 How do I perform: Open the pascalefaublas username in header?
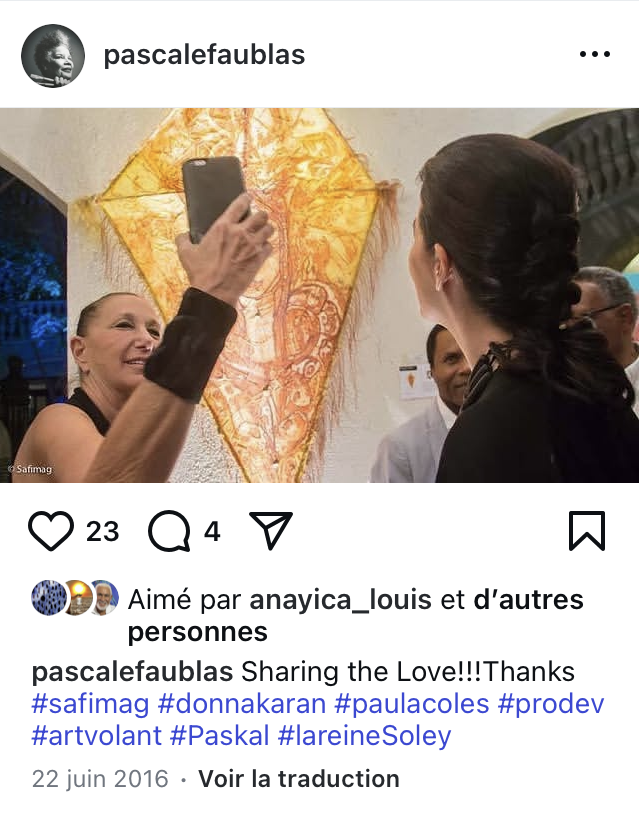pos(204,55)
